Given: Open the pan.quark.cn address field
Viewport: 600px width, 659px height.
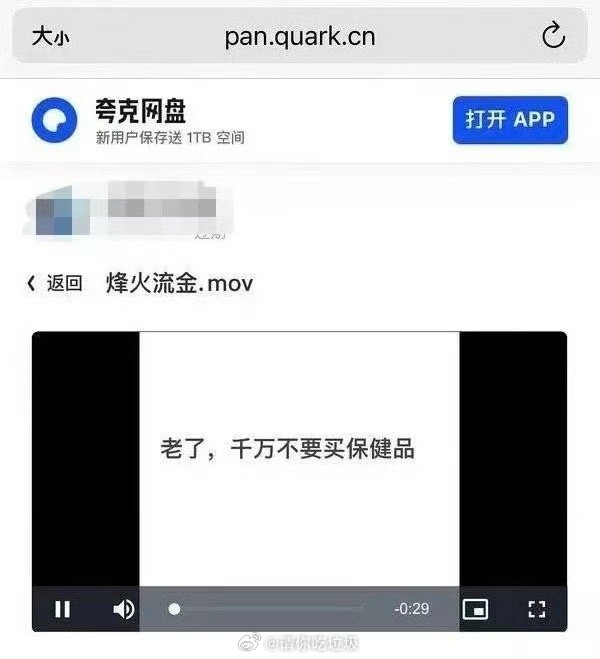Looking at the screenshot, I should (x=300, y=37).
